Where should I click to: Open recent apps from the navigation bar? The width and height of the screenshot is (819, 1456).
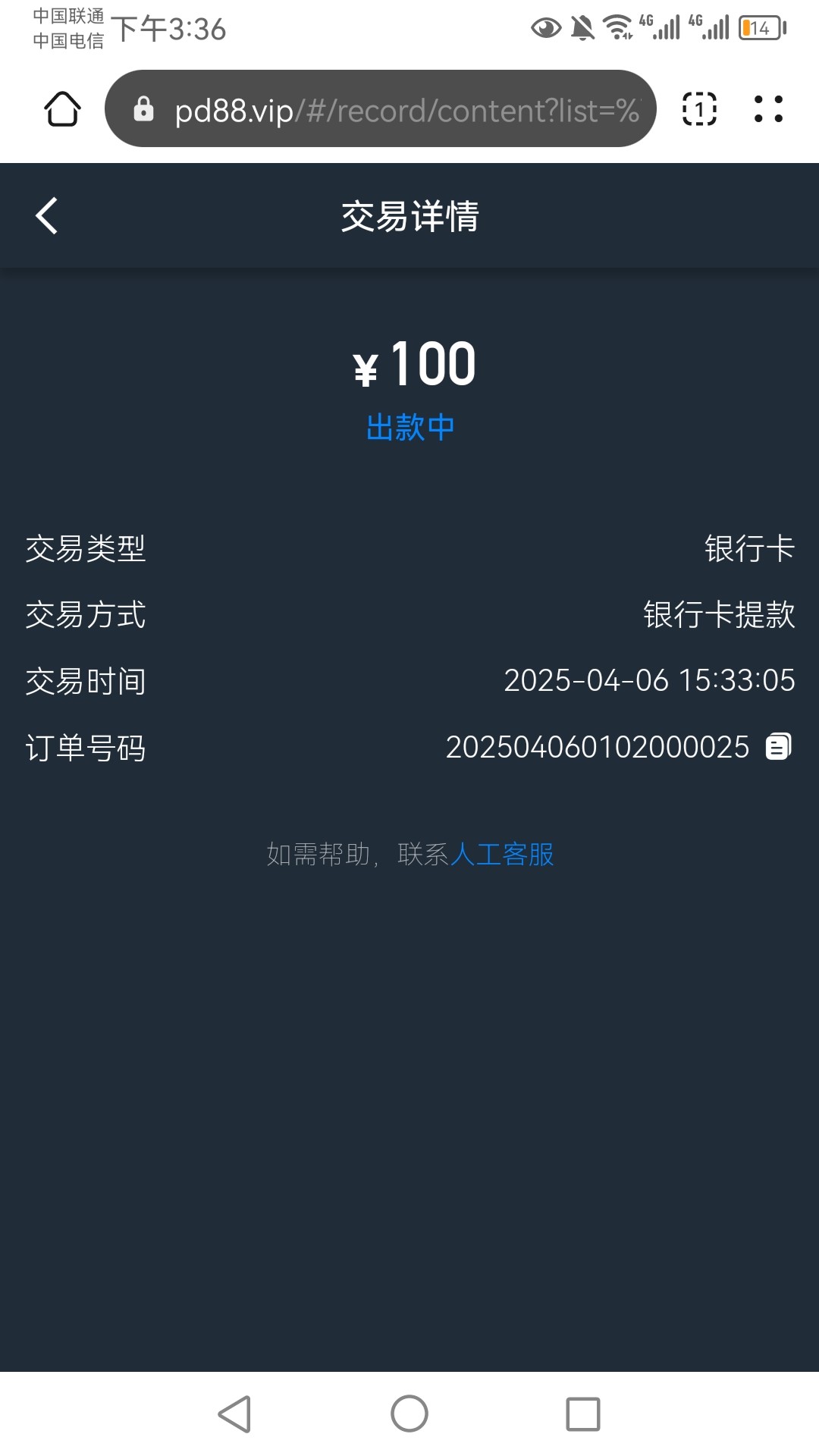click(583, 1414)
